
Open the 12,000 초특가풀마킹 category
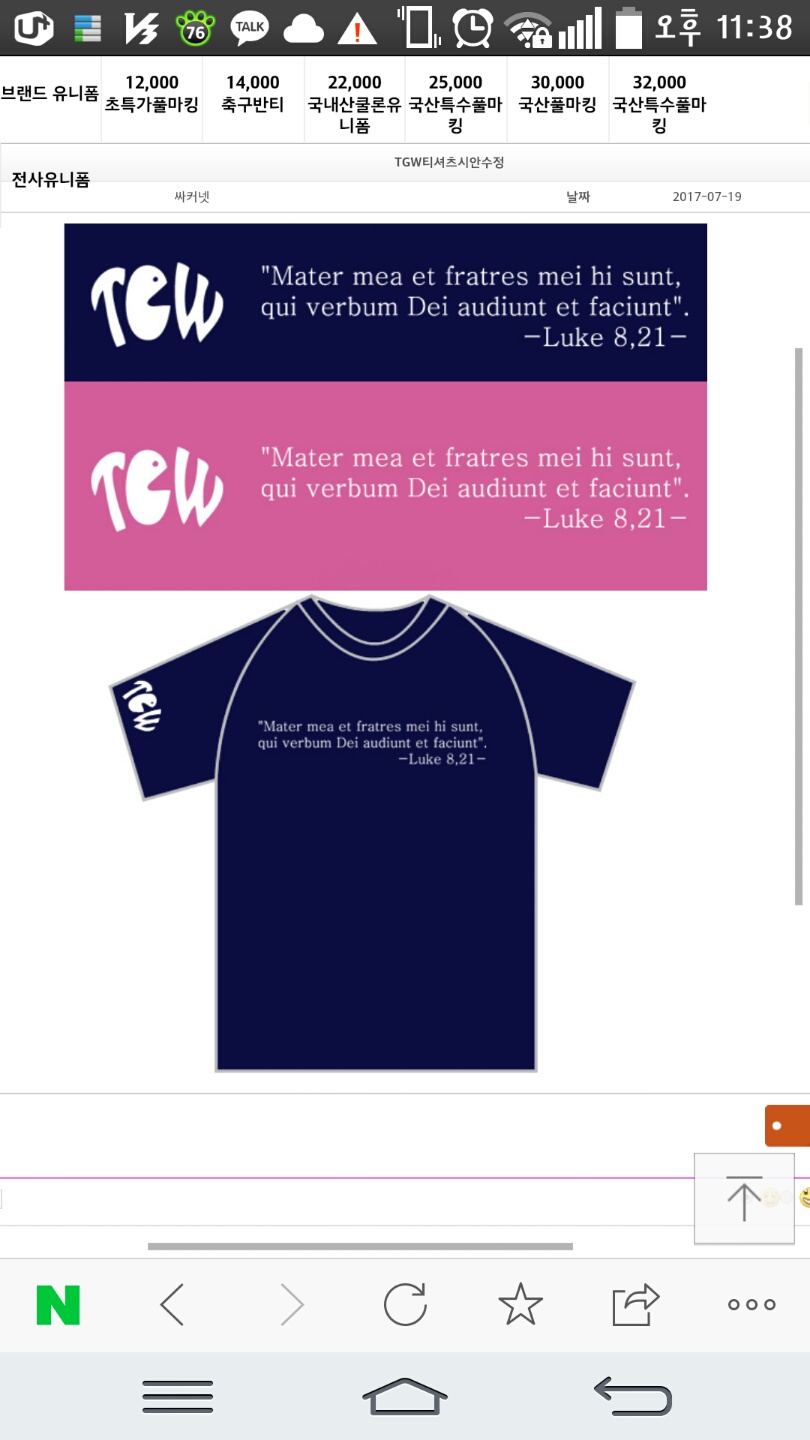[152, 93]
